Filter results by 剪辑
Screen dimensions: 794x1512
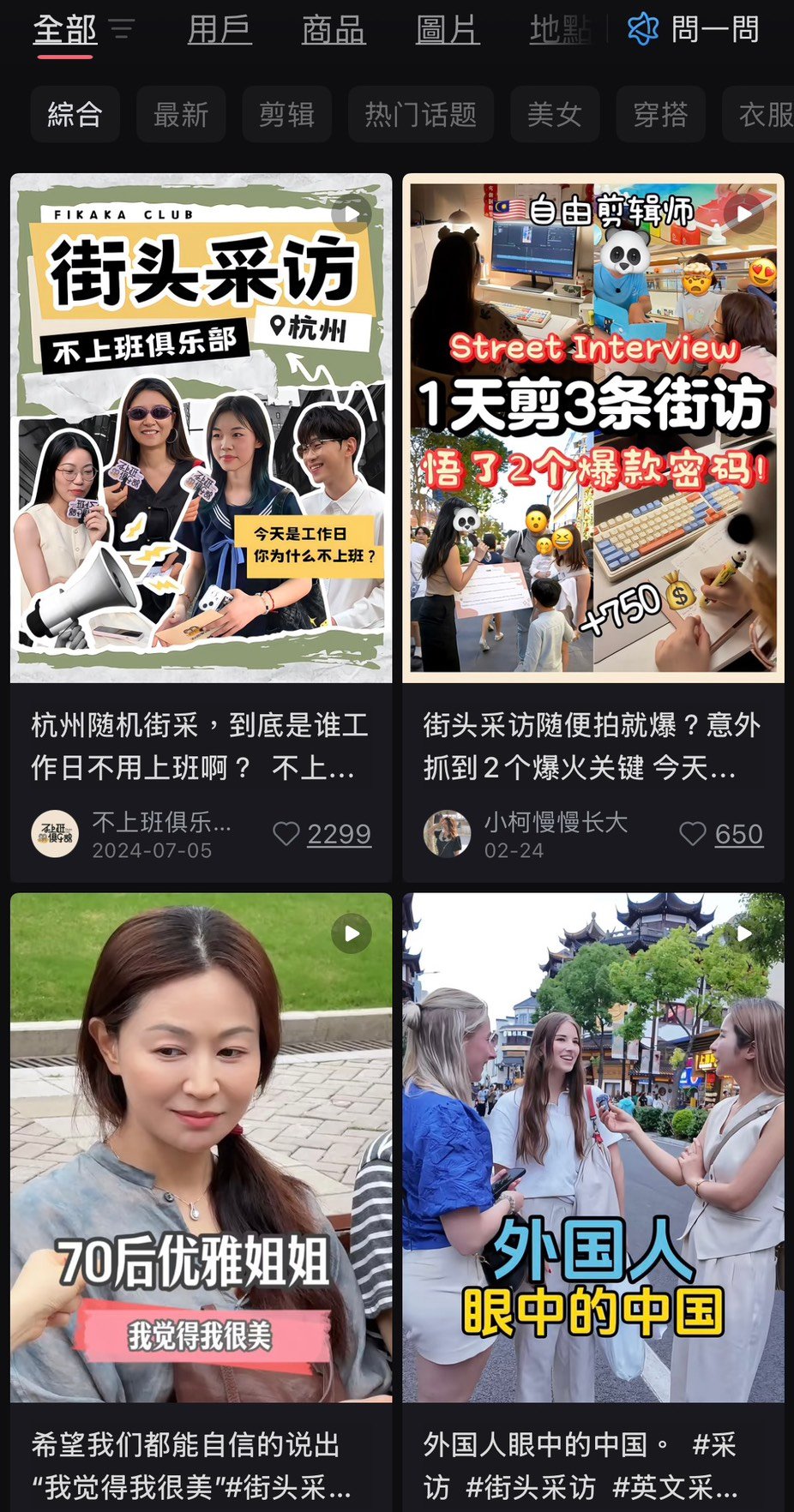(286, 114)
